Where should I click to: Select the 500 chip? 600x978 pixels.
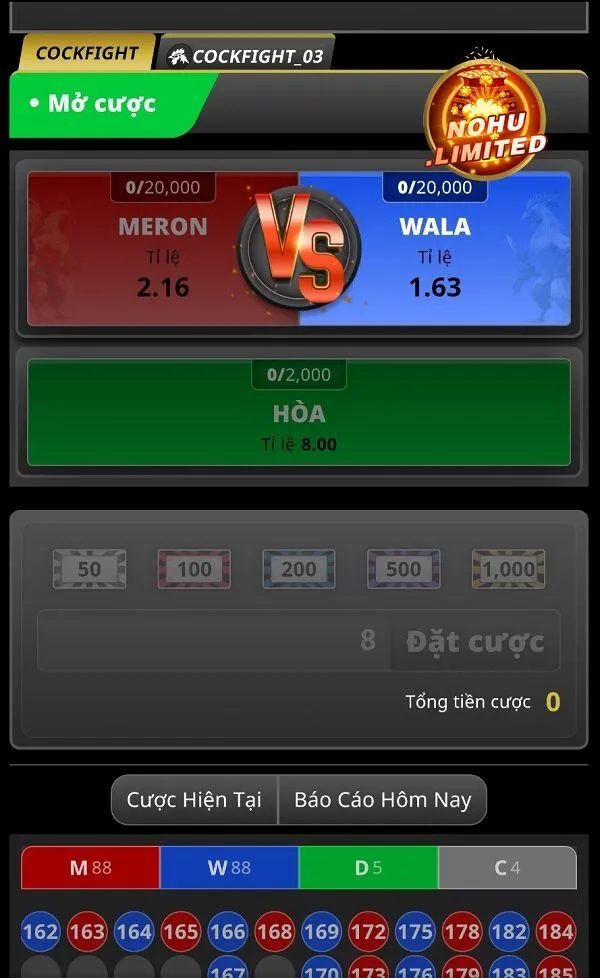coord(403,569)
